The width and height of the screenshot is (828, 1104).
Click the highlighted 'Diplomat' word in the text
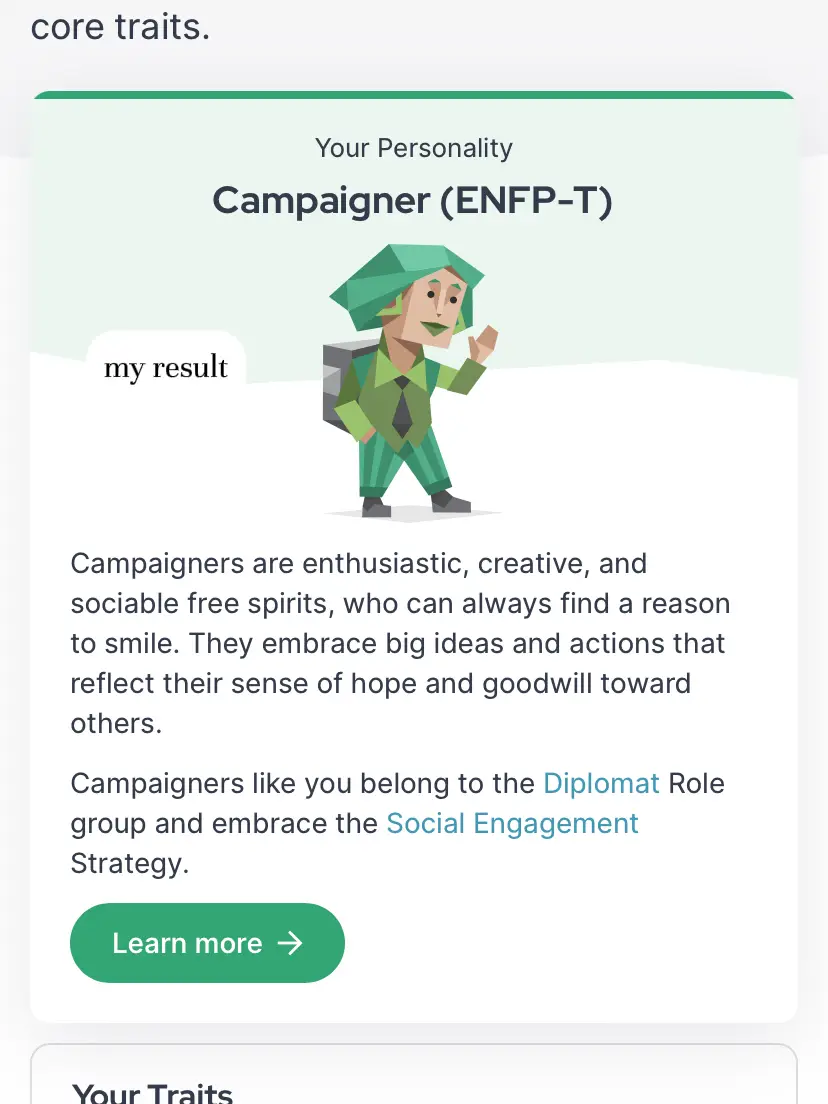tap(601, 783)
